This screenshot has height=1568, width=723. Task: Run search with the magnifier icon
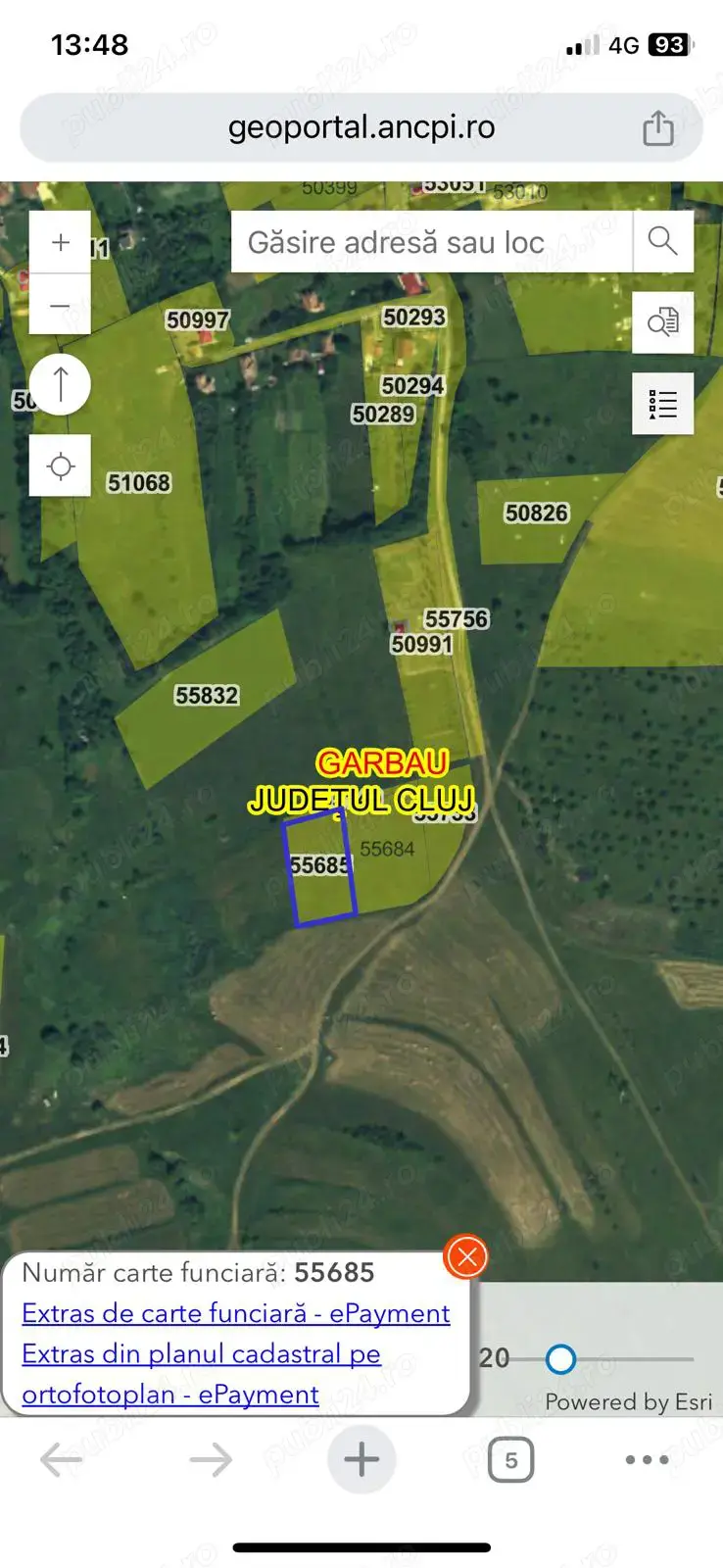coord(663,242)
